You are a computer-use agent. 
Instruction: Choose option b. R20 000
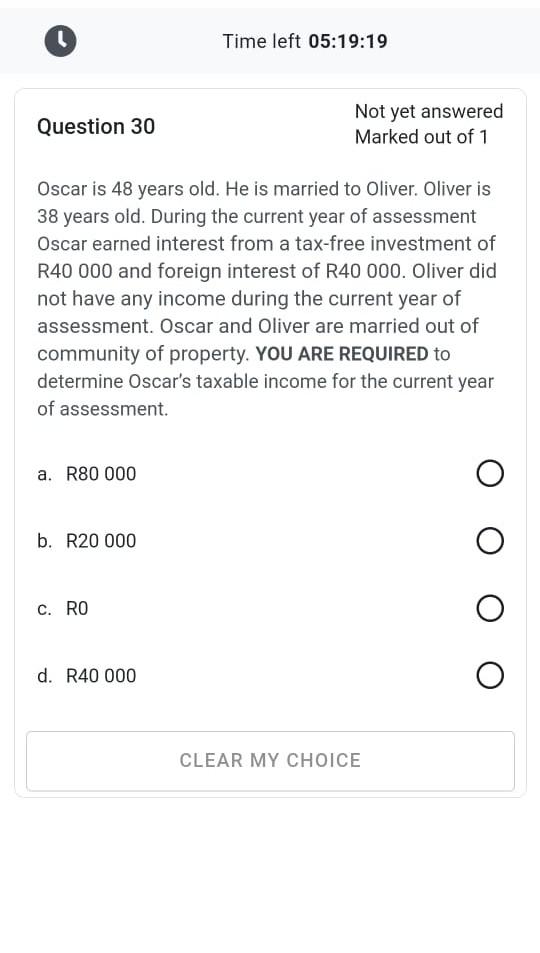490,541
